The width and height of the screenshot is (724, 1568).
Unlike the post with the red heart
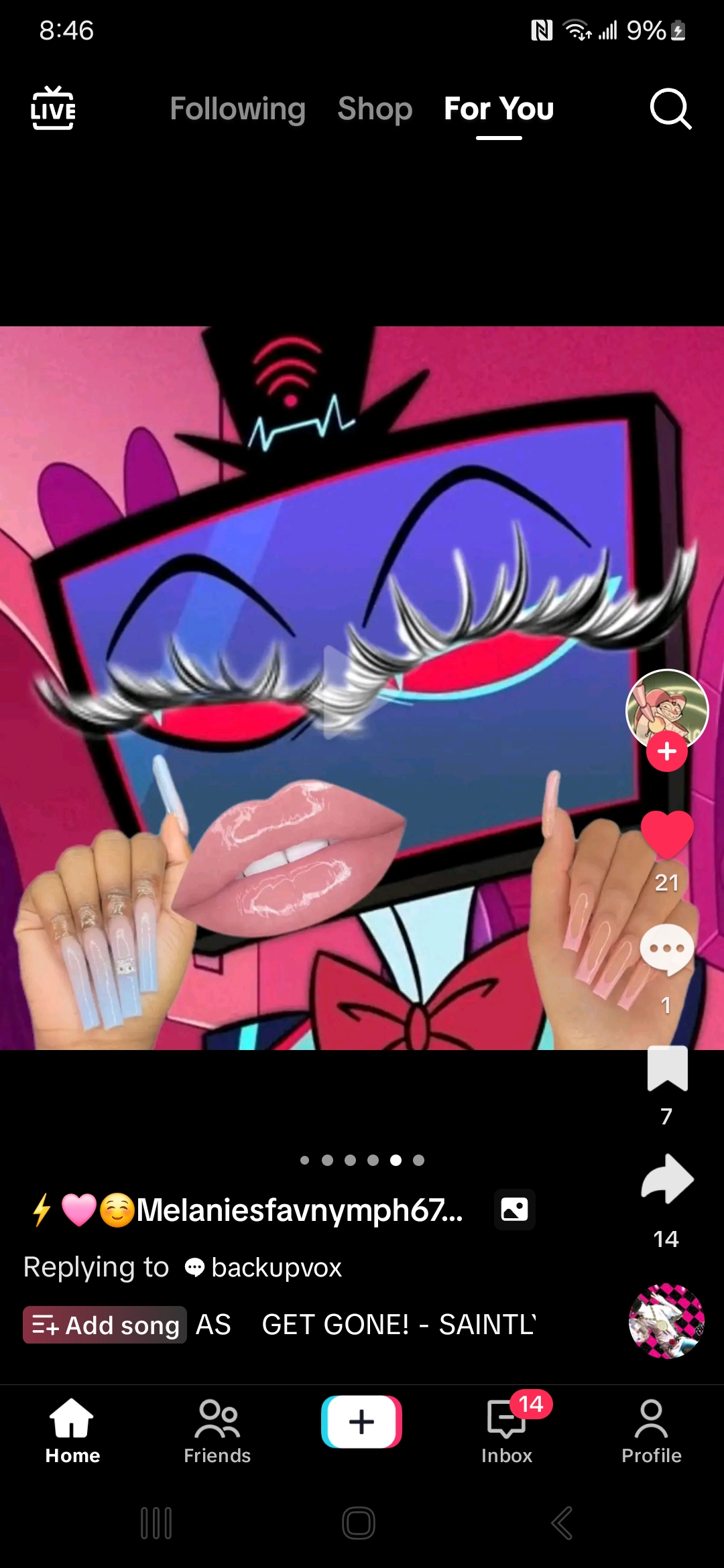click(666, 833)
